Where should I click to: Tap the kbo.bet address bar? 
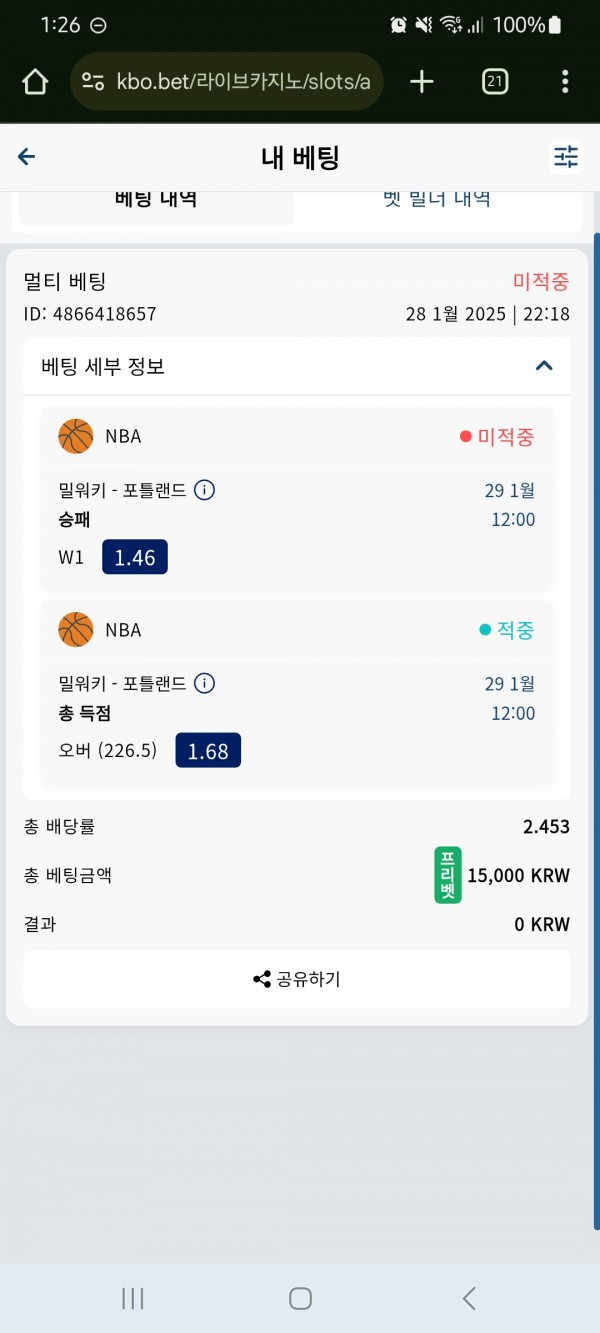click(x=227, y=81)
